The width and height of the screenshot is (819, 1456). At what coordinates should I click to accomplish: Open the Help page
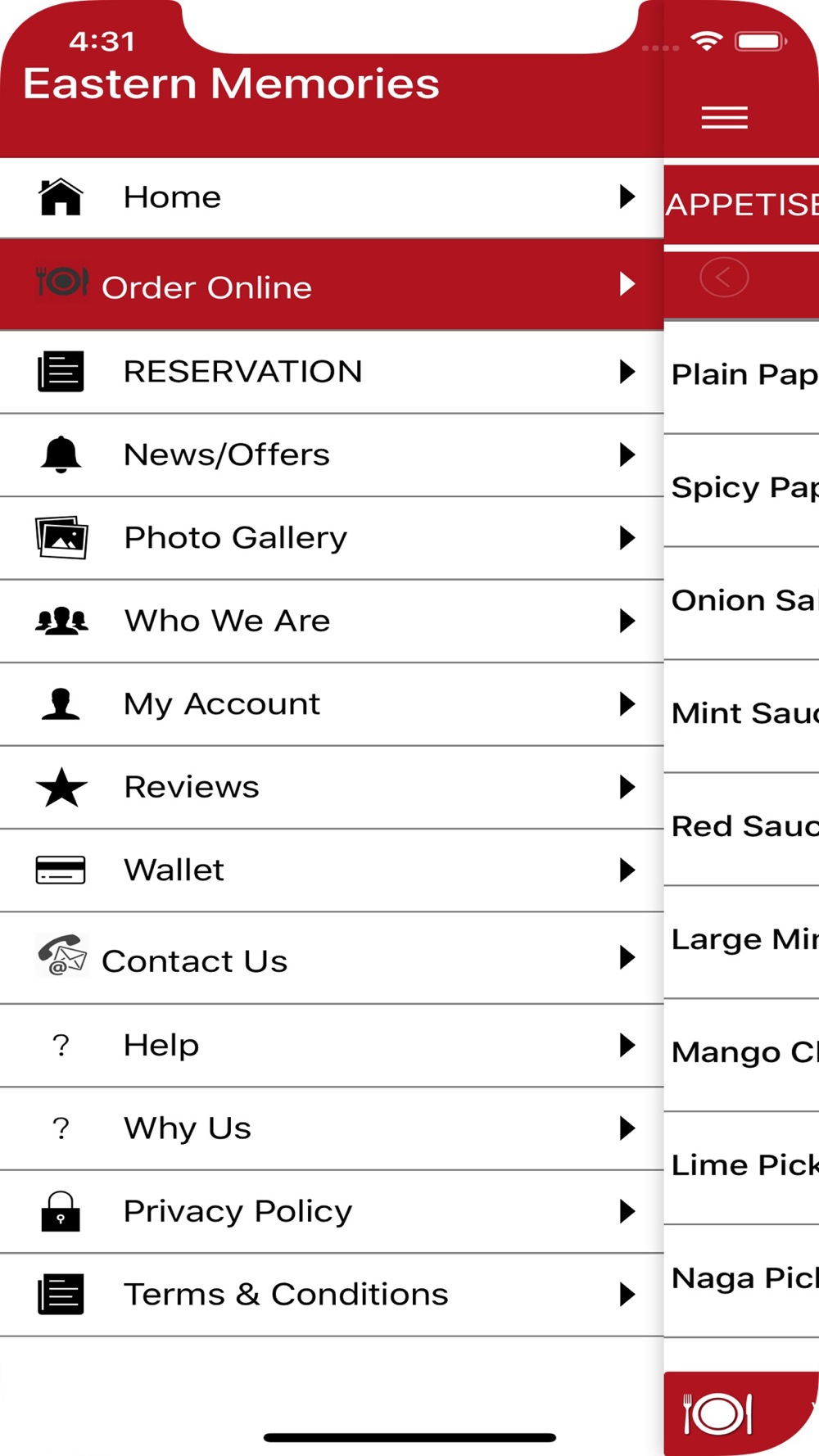332,1046
